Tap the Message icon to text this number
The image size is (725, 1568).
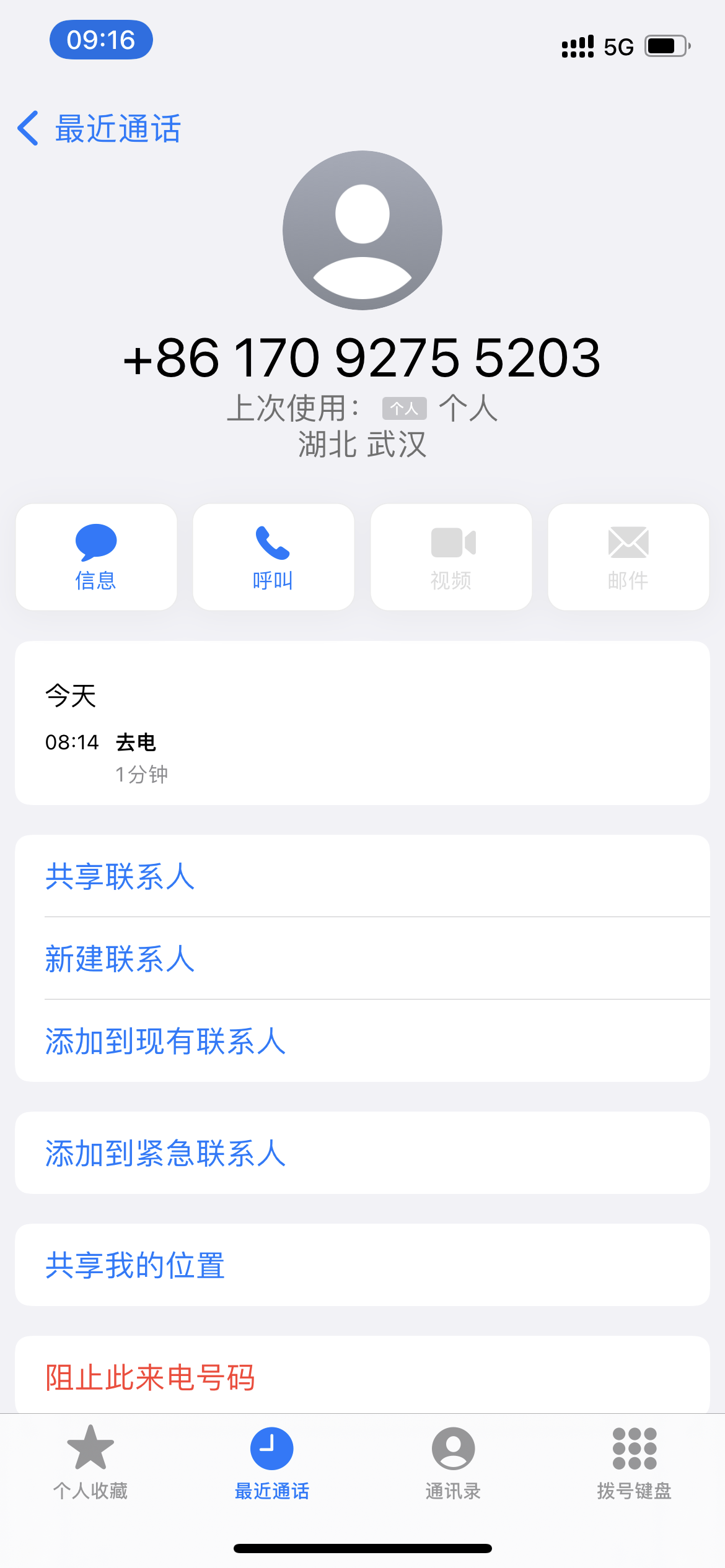(96, 555)
